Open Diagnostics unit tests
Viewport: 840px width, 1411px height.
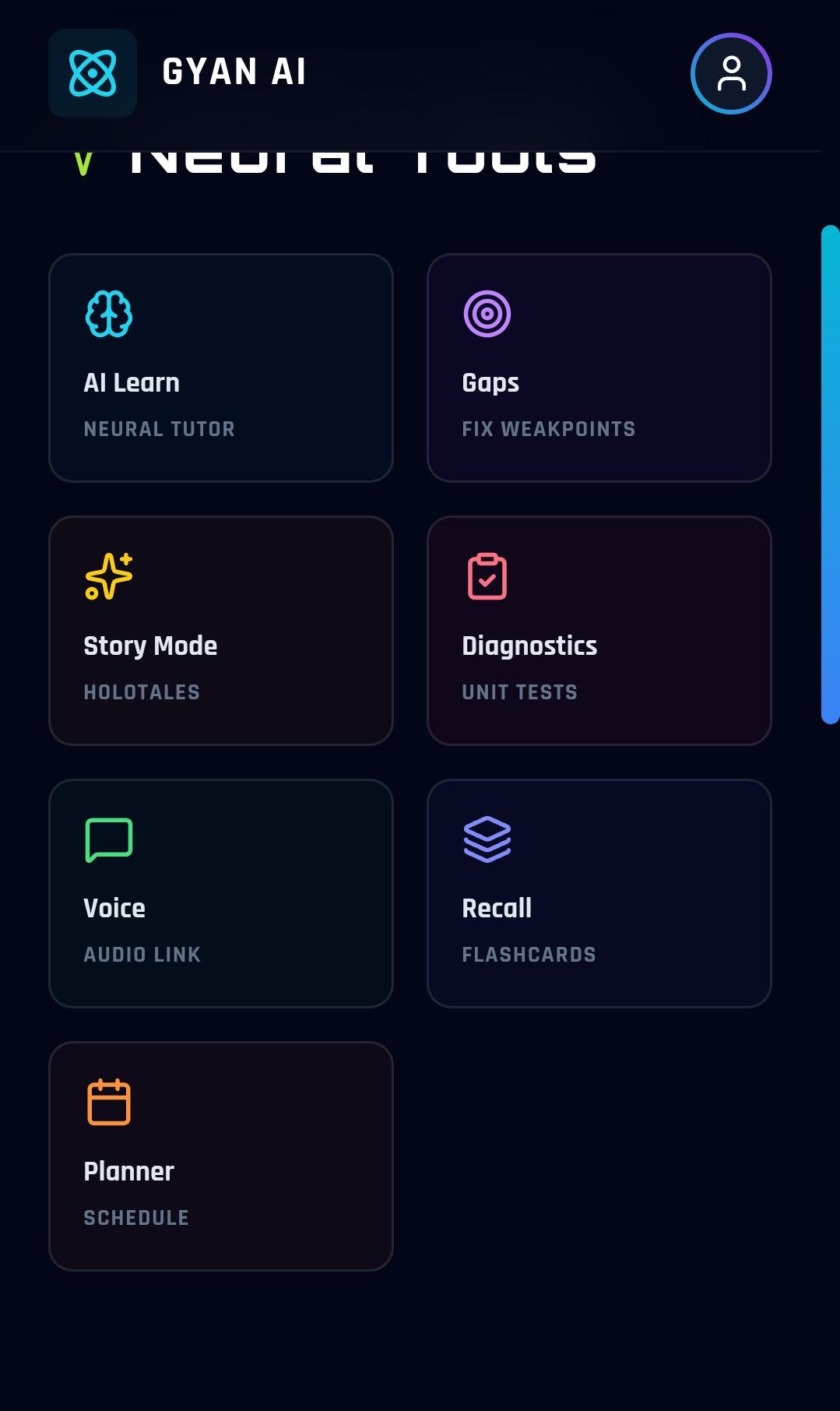(x=599, y=630)
